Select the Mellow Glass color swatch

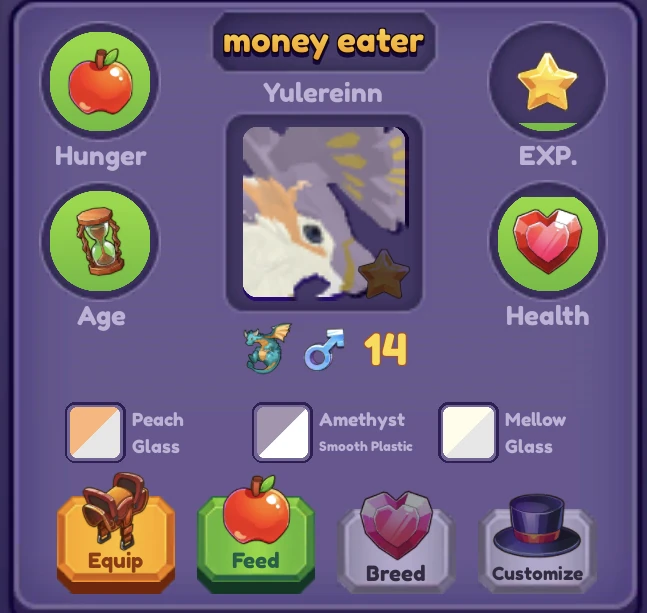[x=468, y=432]
